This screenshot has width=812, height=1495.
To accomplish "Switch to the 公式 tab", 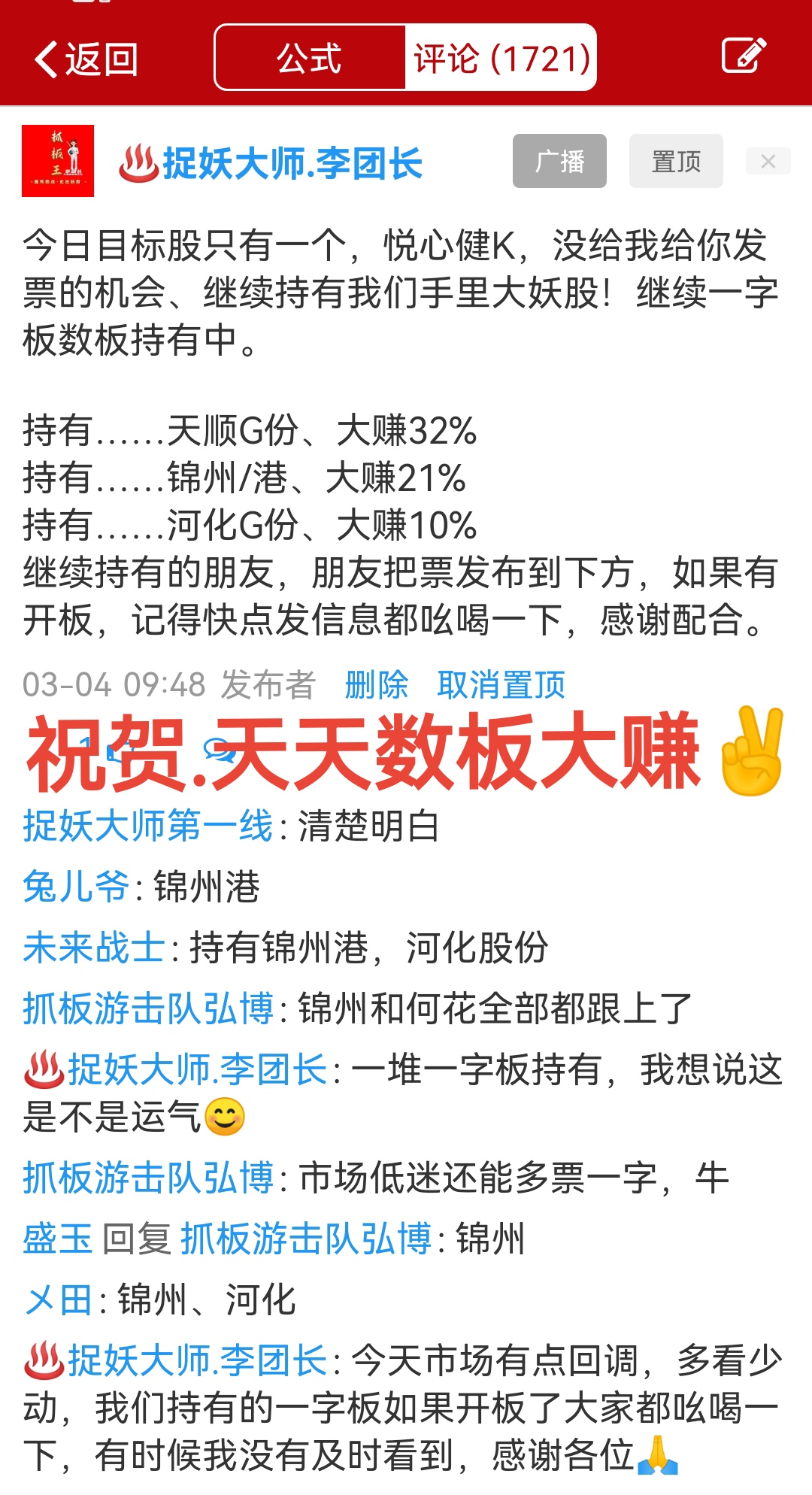I will (x=309, y=58).
